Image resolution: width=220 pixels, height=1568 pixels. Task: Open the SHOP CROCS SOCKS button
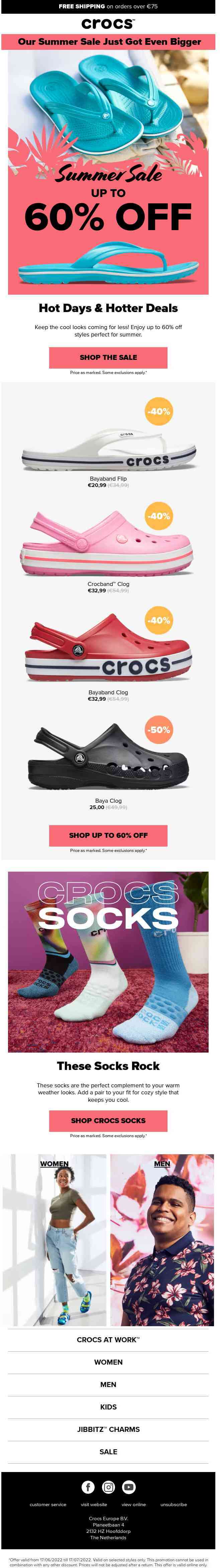108,1120
